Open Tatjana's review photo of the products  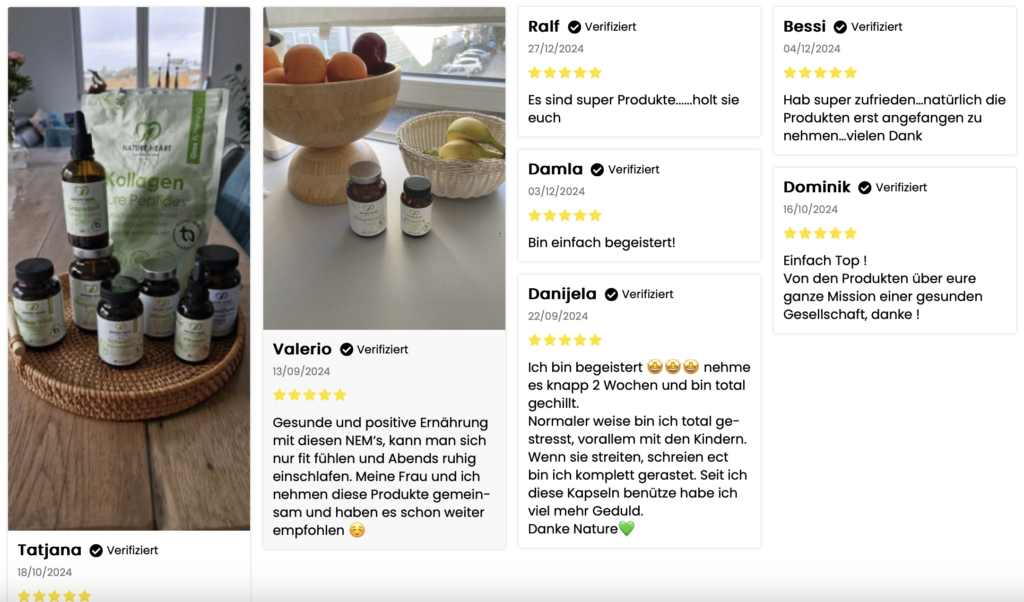[129, 268]
